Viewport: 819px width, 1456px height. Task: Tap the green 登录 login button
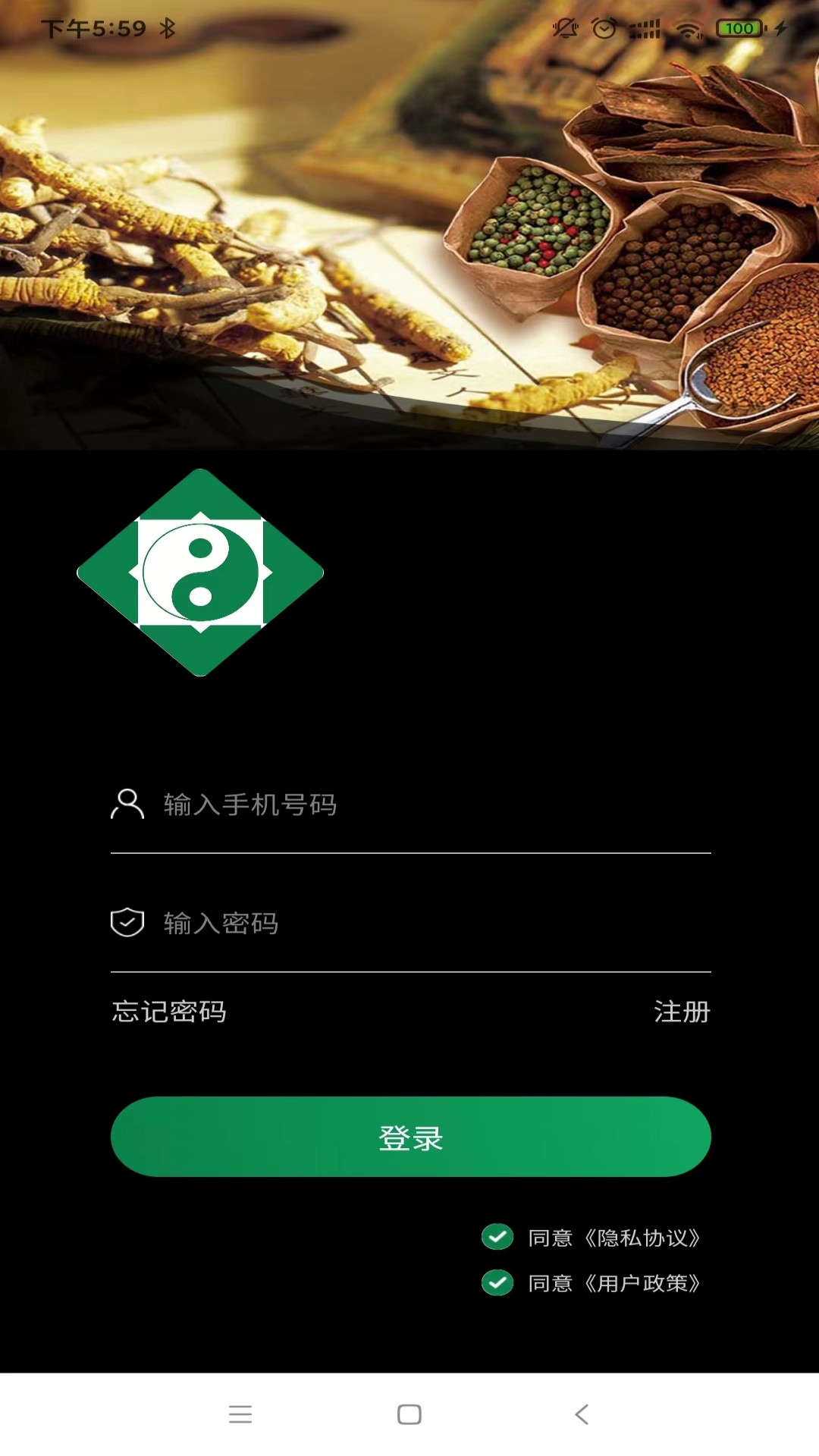(x=410, y=1137)
